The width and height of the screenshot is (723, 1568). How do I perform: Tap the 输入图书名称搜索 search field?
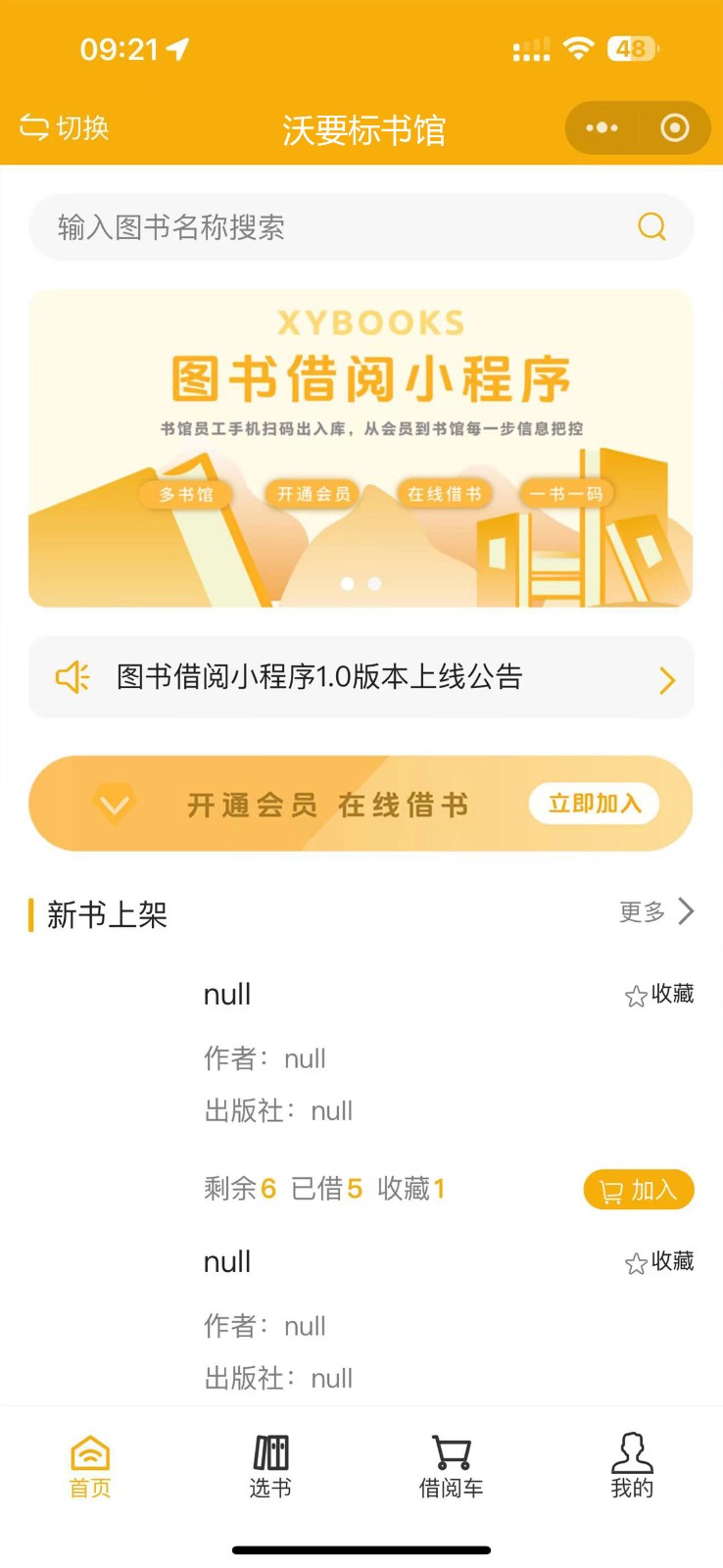333,227
